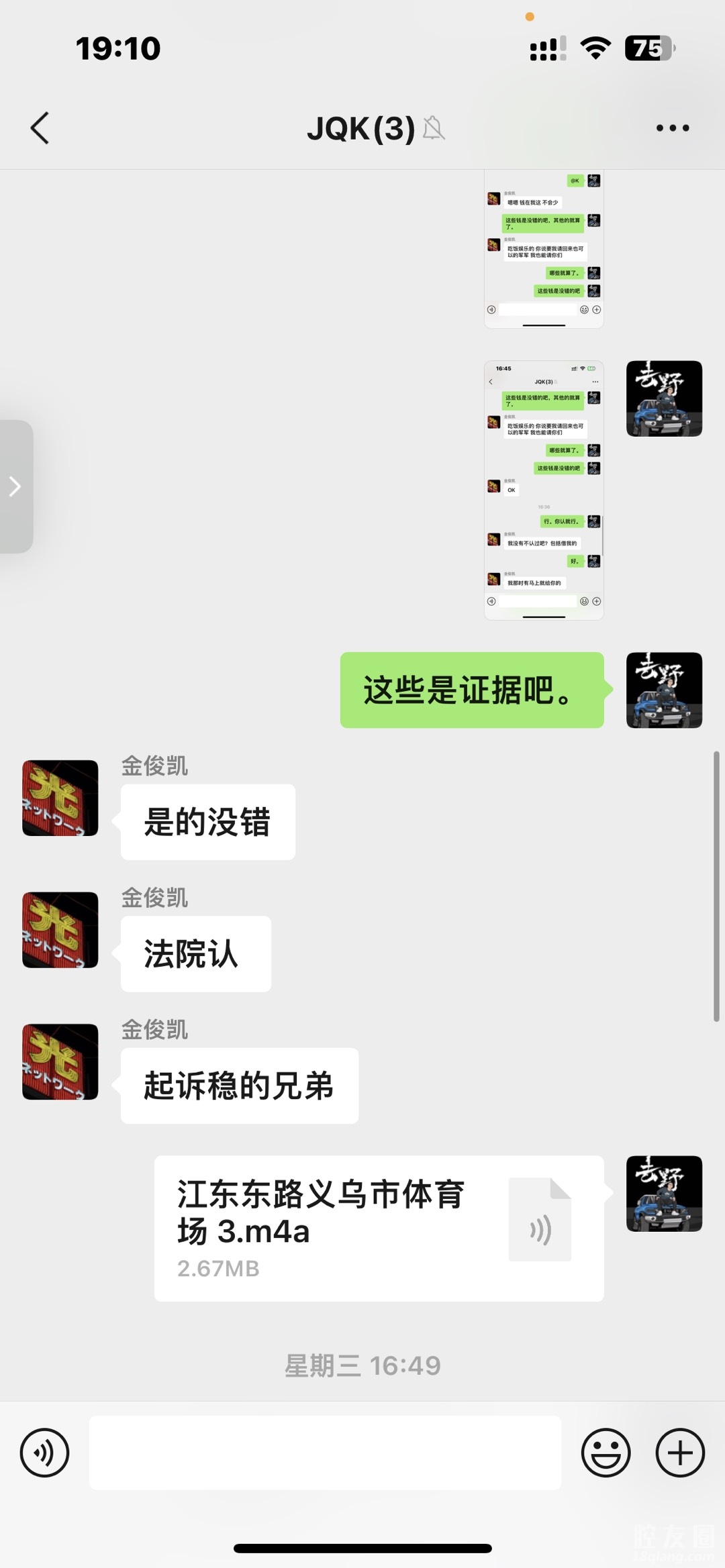The width and height of the screenshot is (725, 1568).
Task: Open the emoji sticker panel
Action: (x=606, y=1453)
